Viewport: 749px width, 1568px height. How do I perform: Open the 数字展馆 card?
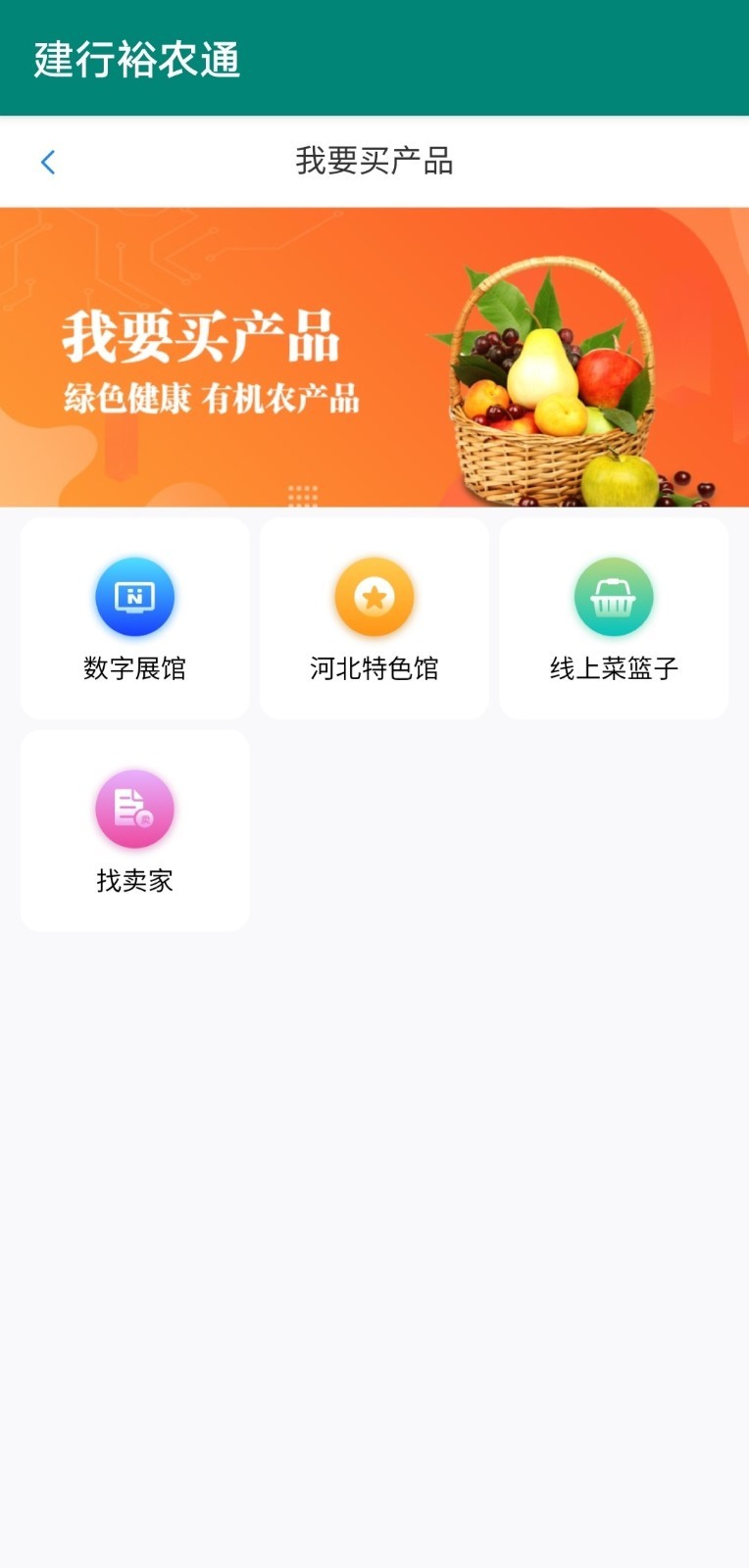[x=134, y=617]
